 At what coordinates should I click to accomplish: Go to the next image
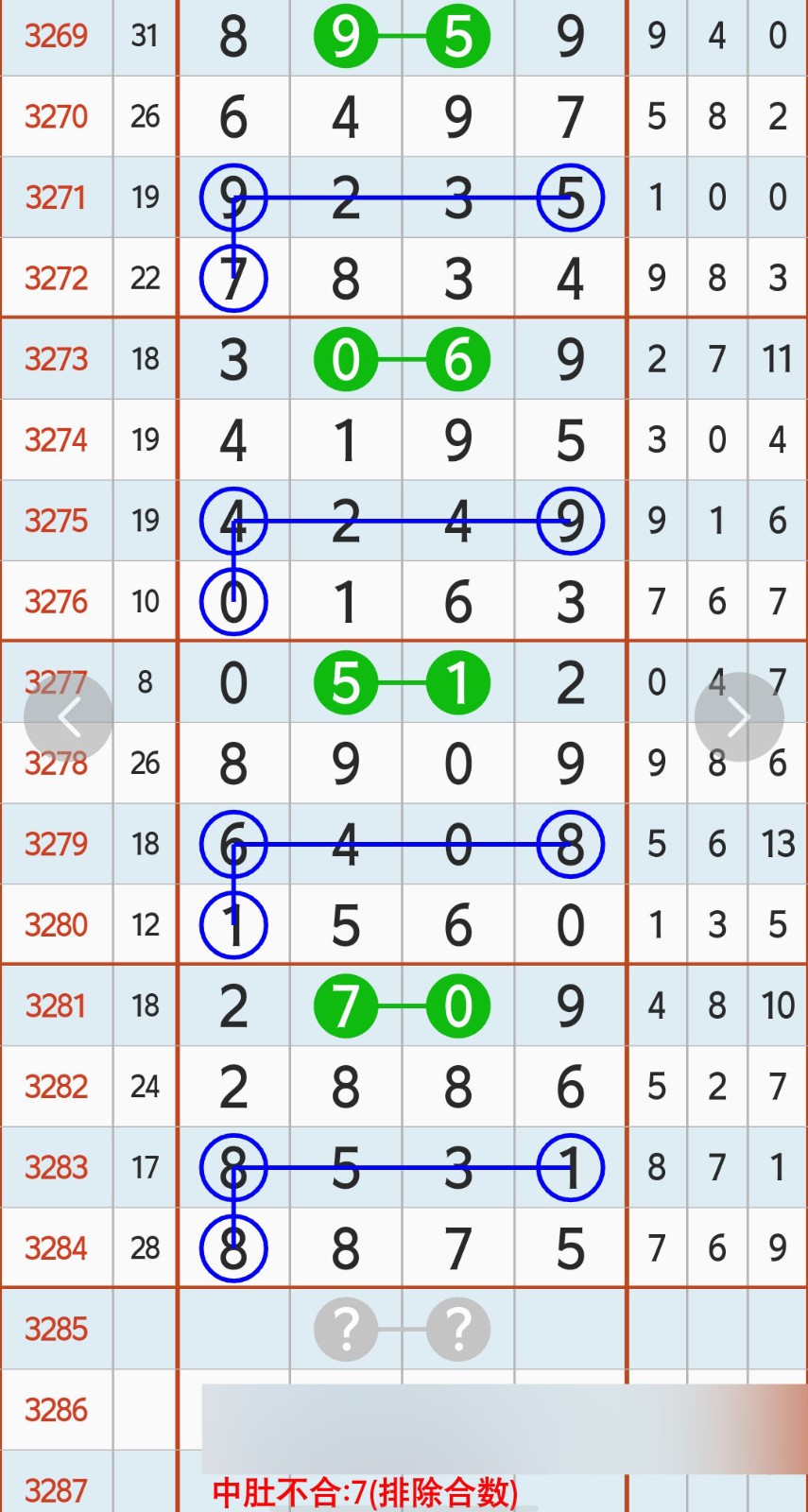738,718
